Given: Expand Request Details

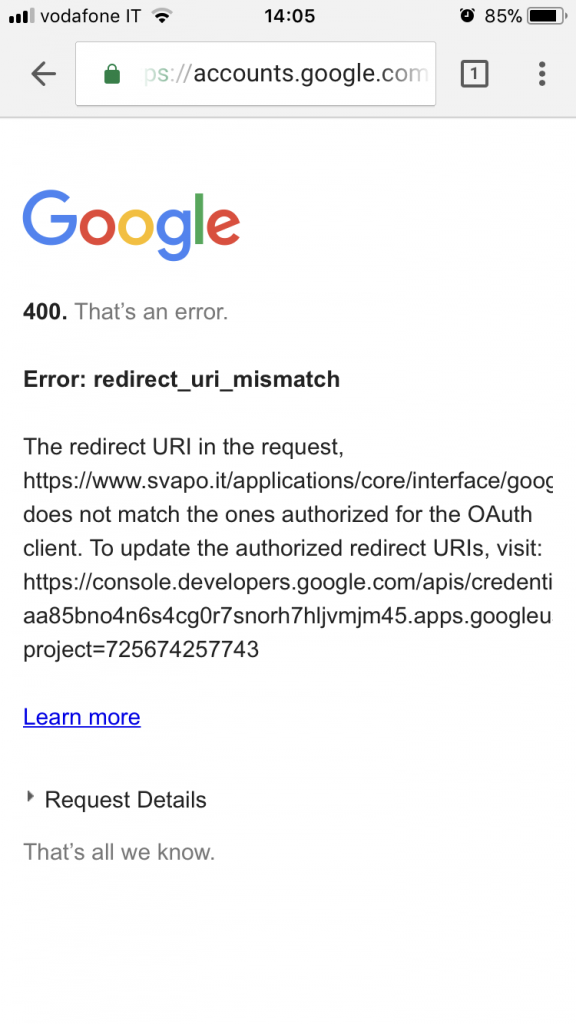Looking at the screenshot, I should [116, 799].
